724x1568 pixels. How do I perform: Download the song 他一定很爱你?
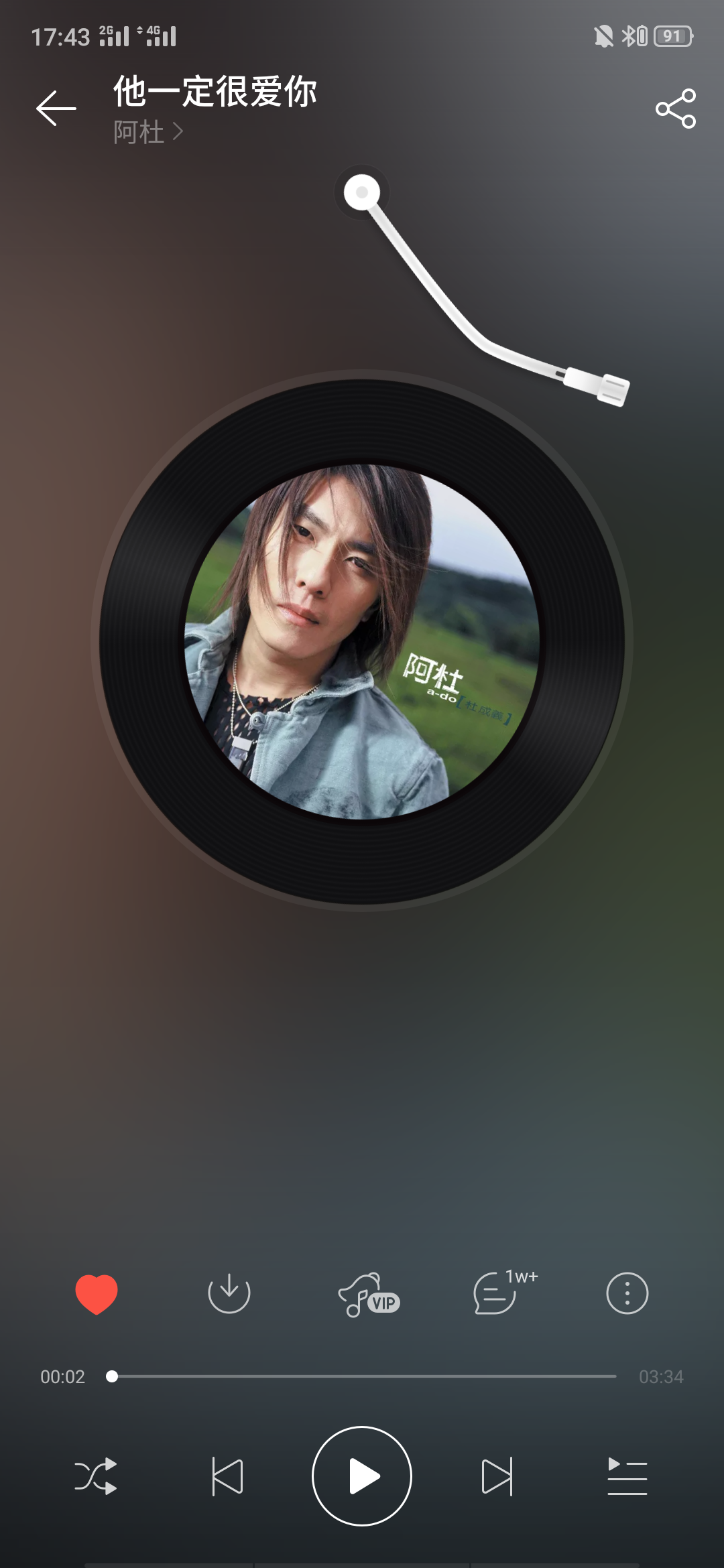(x=229, y=1293)
